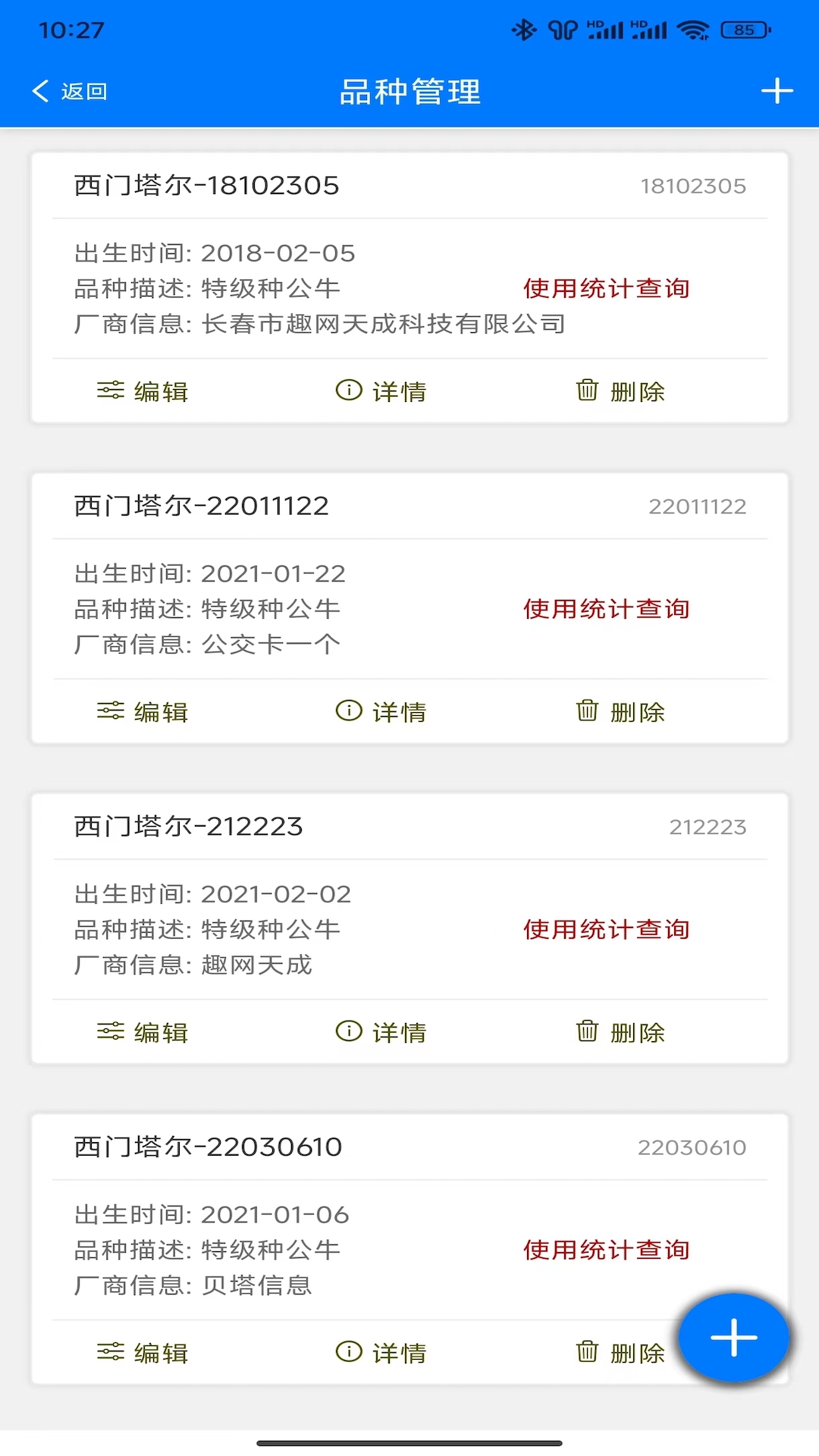Tap 返回 to go back
Viewport: 819px width, 1456px height.
tap(83, 90)
